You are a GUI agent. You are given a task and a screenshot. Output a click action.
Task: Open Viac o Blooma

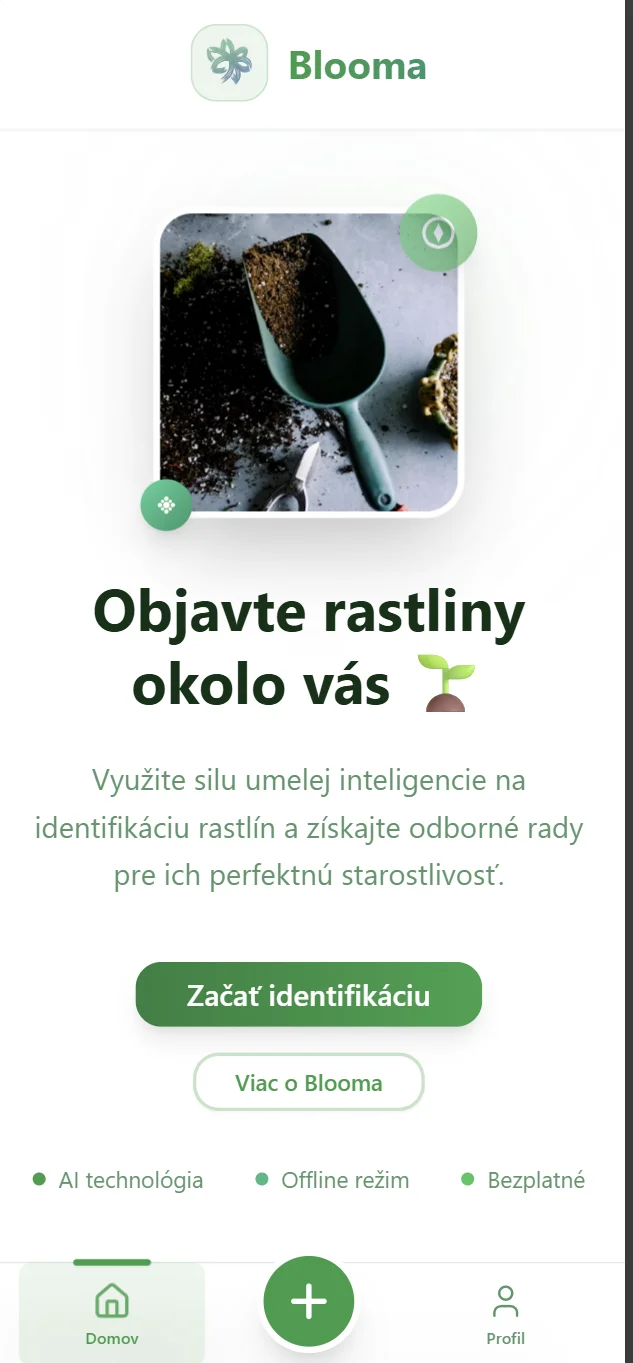pyautogui.click(x=308, y=1083)
